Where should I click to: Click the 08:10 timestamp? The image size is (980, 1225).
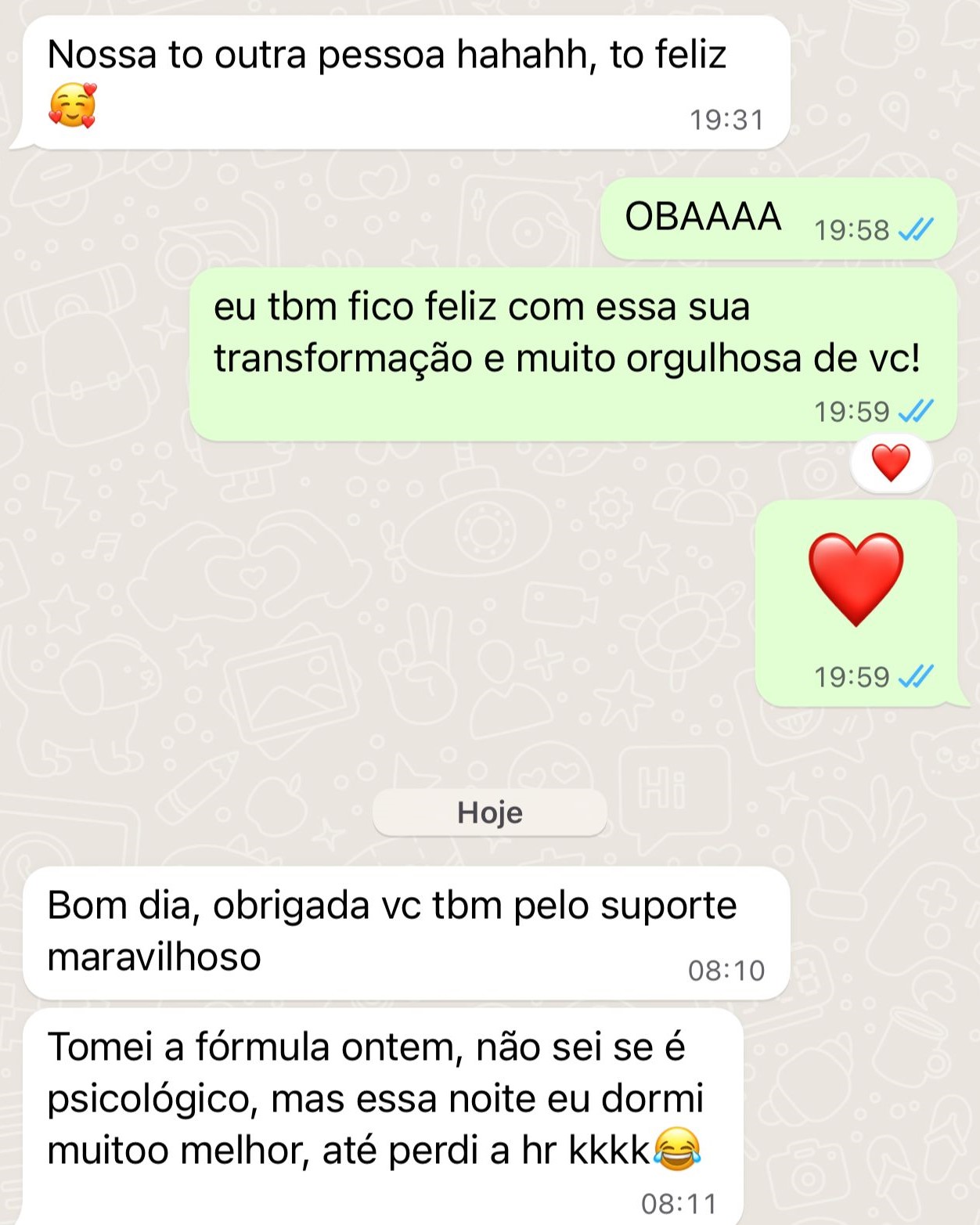coord(726,968)
